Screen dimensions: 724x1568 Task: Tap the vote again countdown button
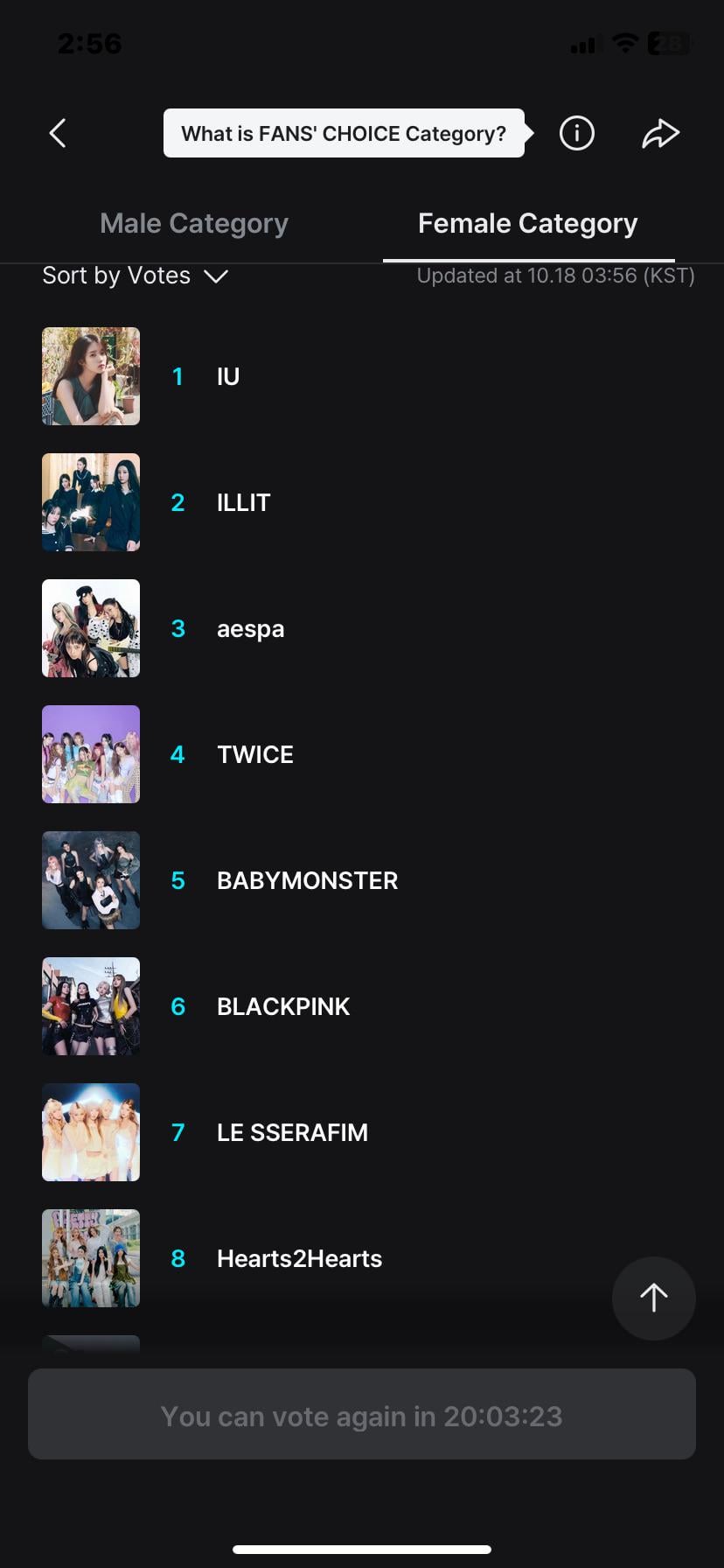[x=362, y=1415]
